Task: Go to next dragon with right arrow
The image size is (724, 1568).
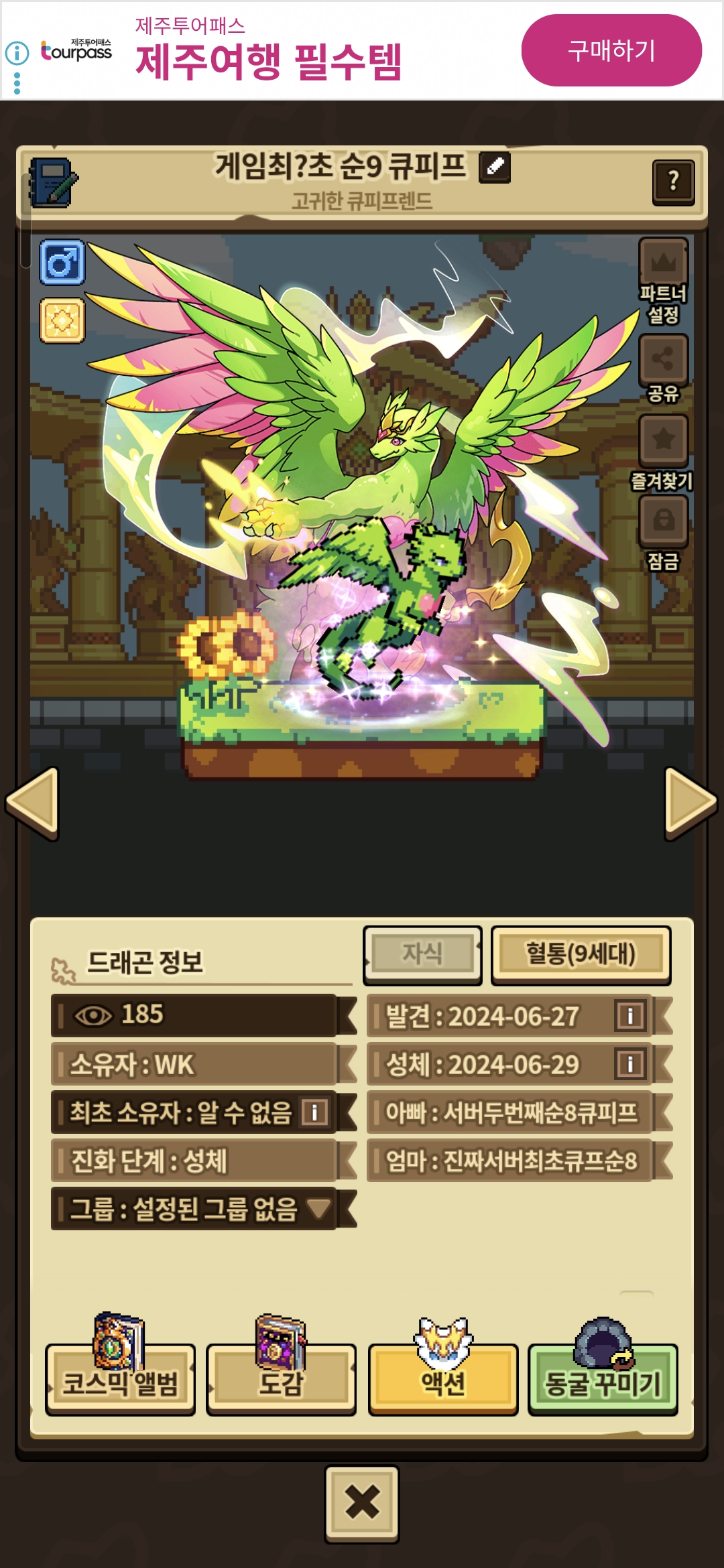Action: point(691,803)
